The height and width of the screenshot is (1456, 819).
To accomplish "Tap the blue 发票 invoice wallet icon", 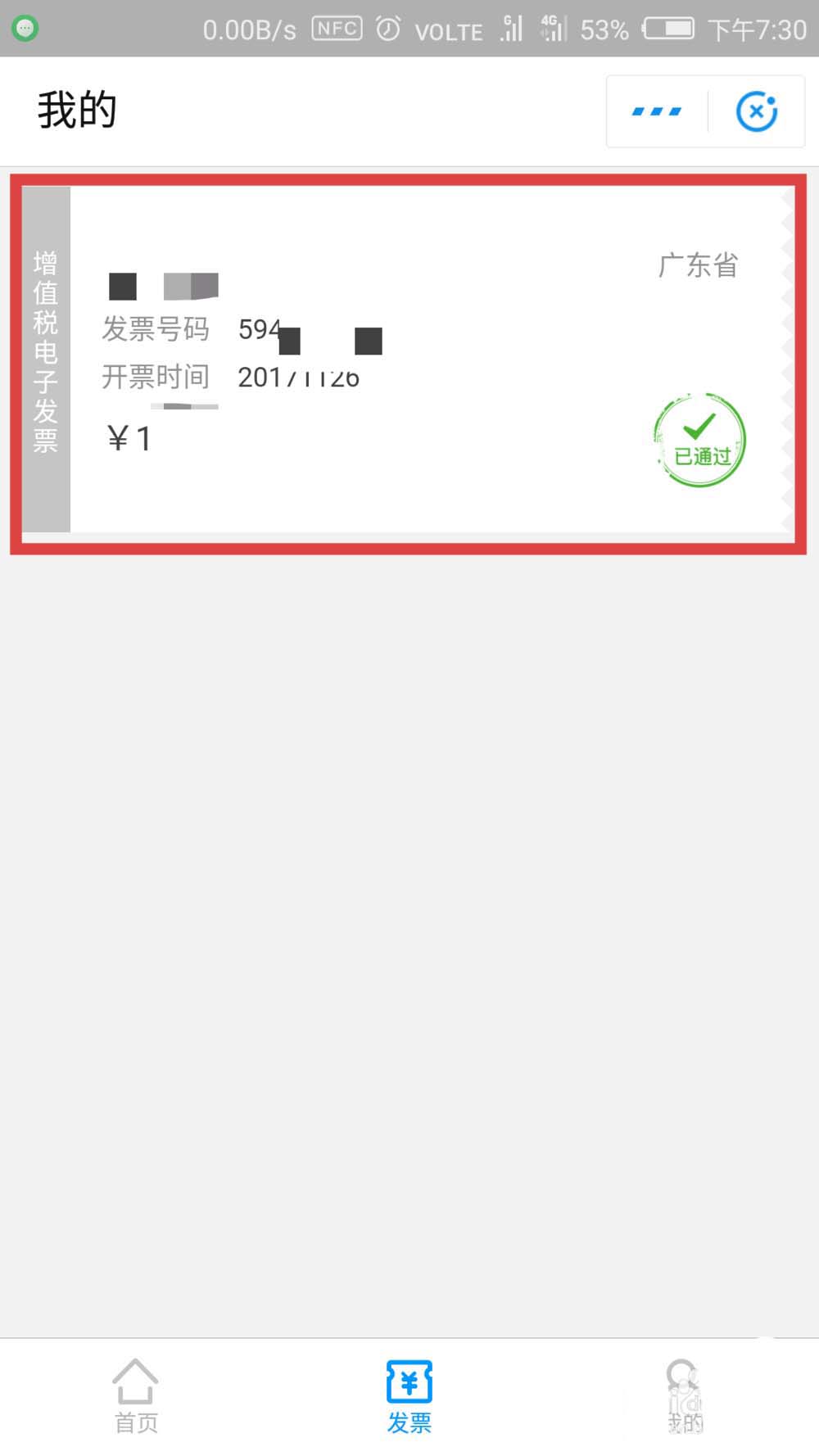I will point(409,1382).
